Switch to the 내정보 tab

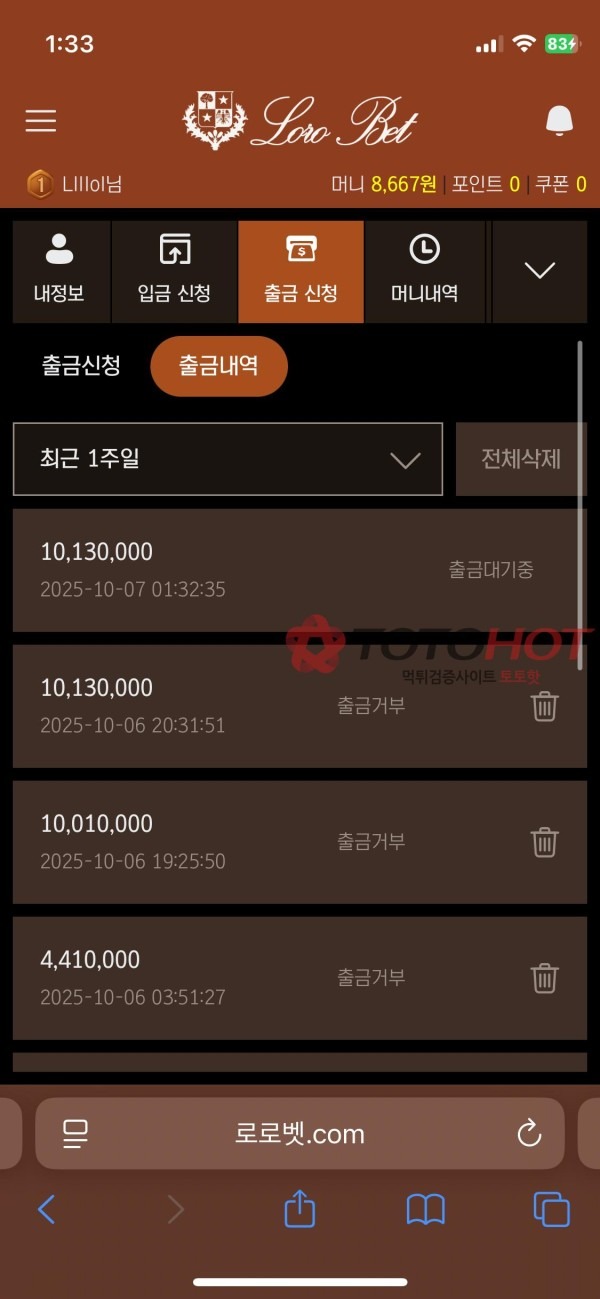60,271
